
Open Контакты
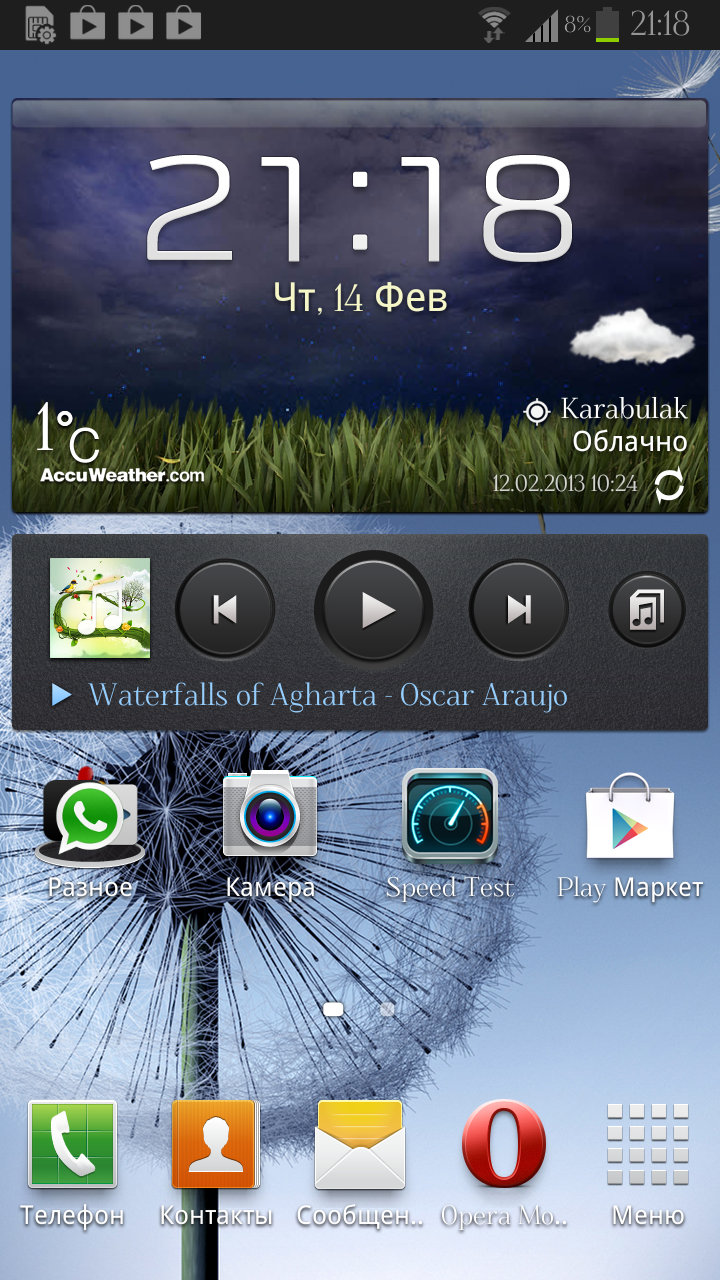click(x=216, y=1162)
